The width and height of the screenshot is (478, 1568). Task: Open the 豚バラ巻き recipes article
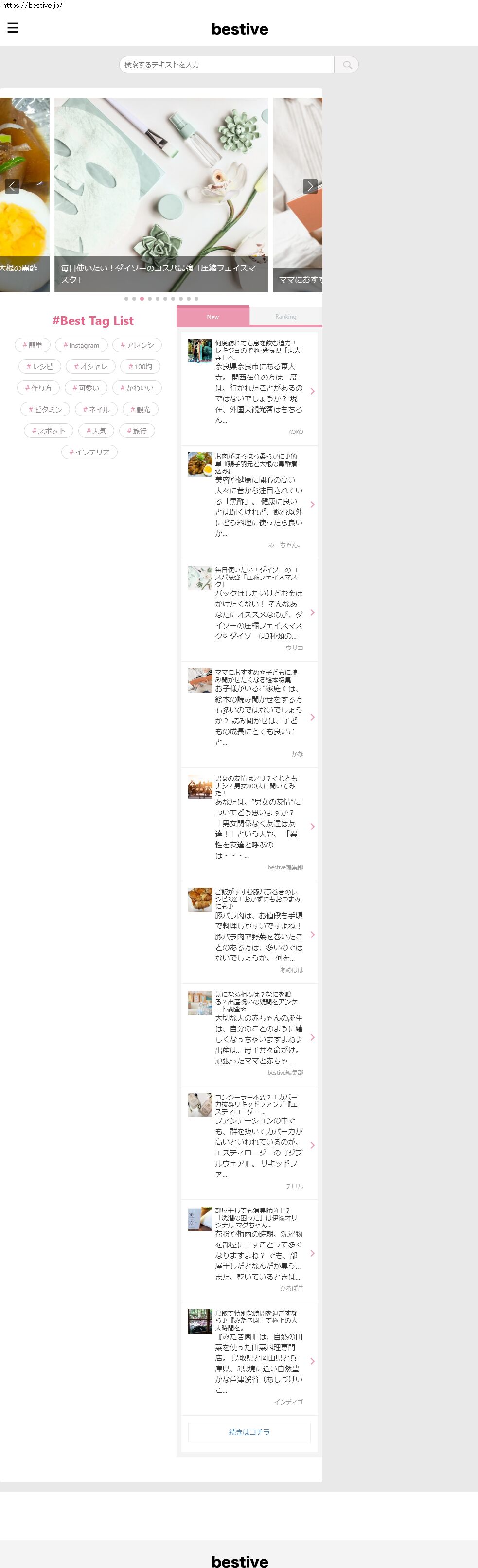point(249,932)
